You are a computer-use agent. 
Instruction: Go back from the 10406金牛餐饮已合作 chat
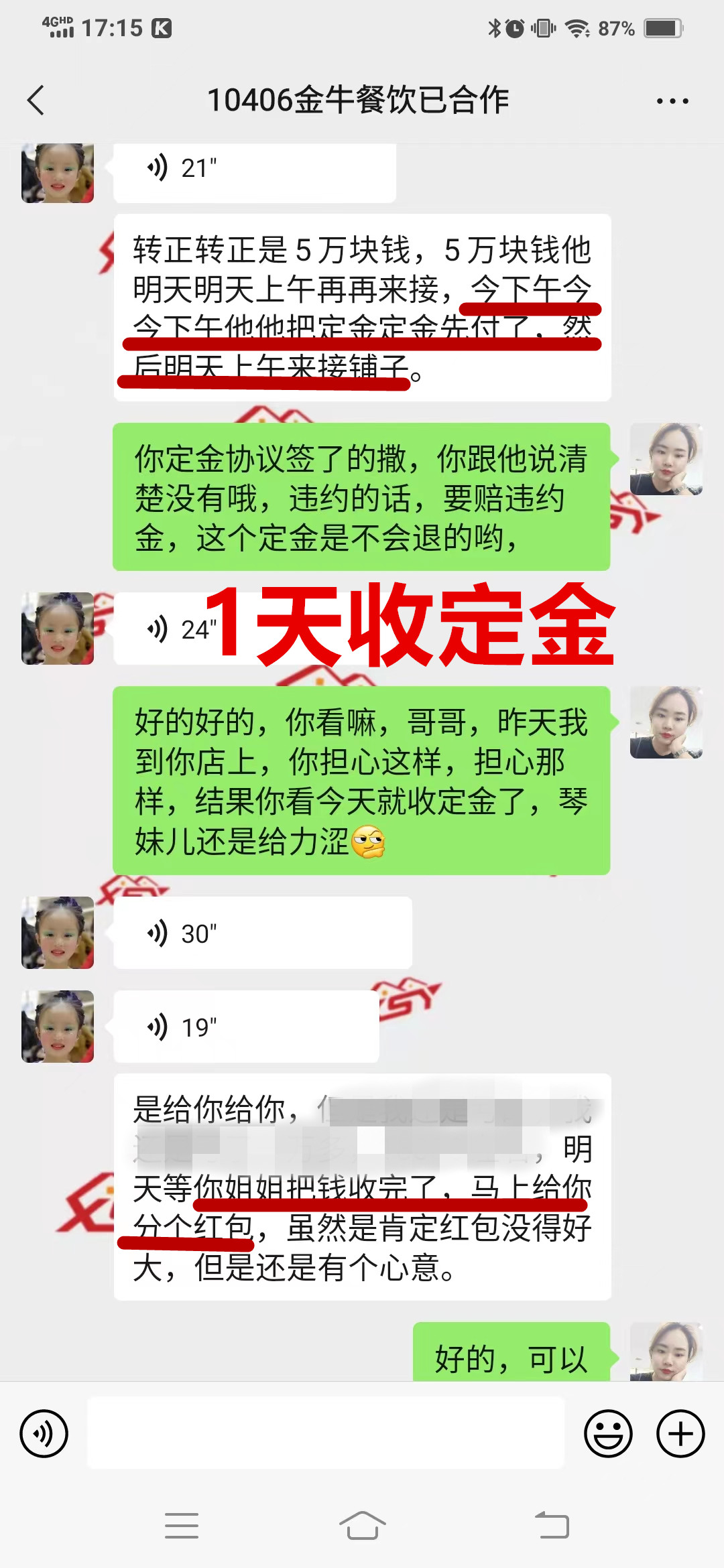36,101
